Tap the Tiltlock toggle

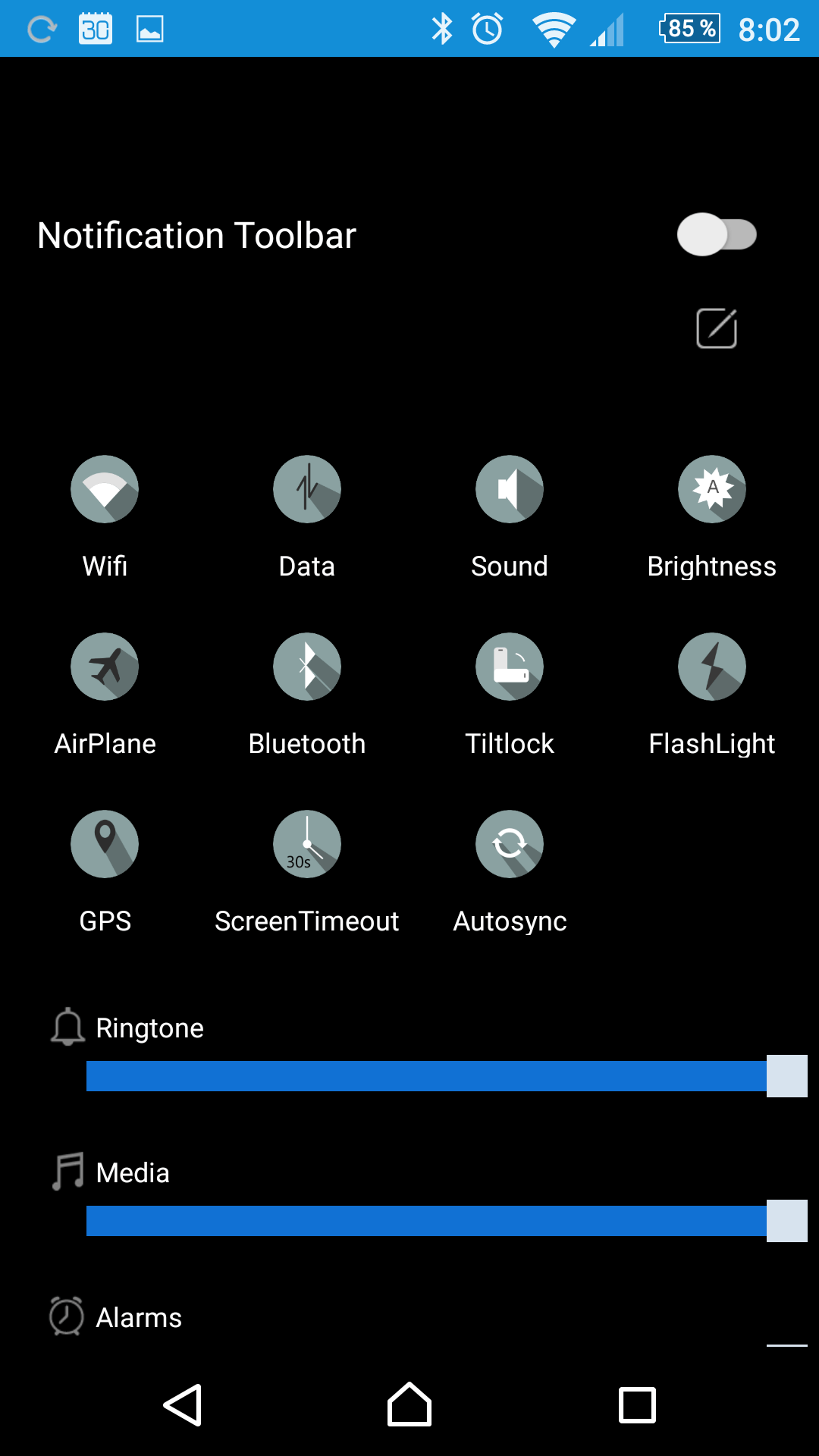point(510,667)
